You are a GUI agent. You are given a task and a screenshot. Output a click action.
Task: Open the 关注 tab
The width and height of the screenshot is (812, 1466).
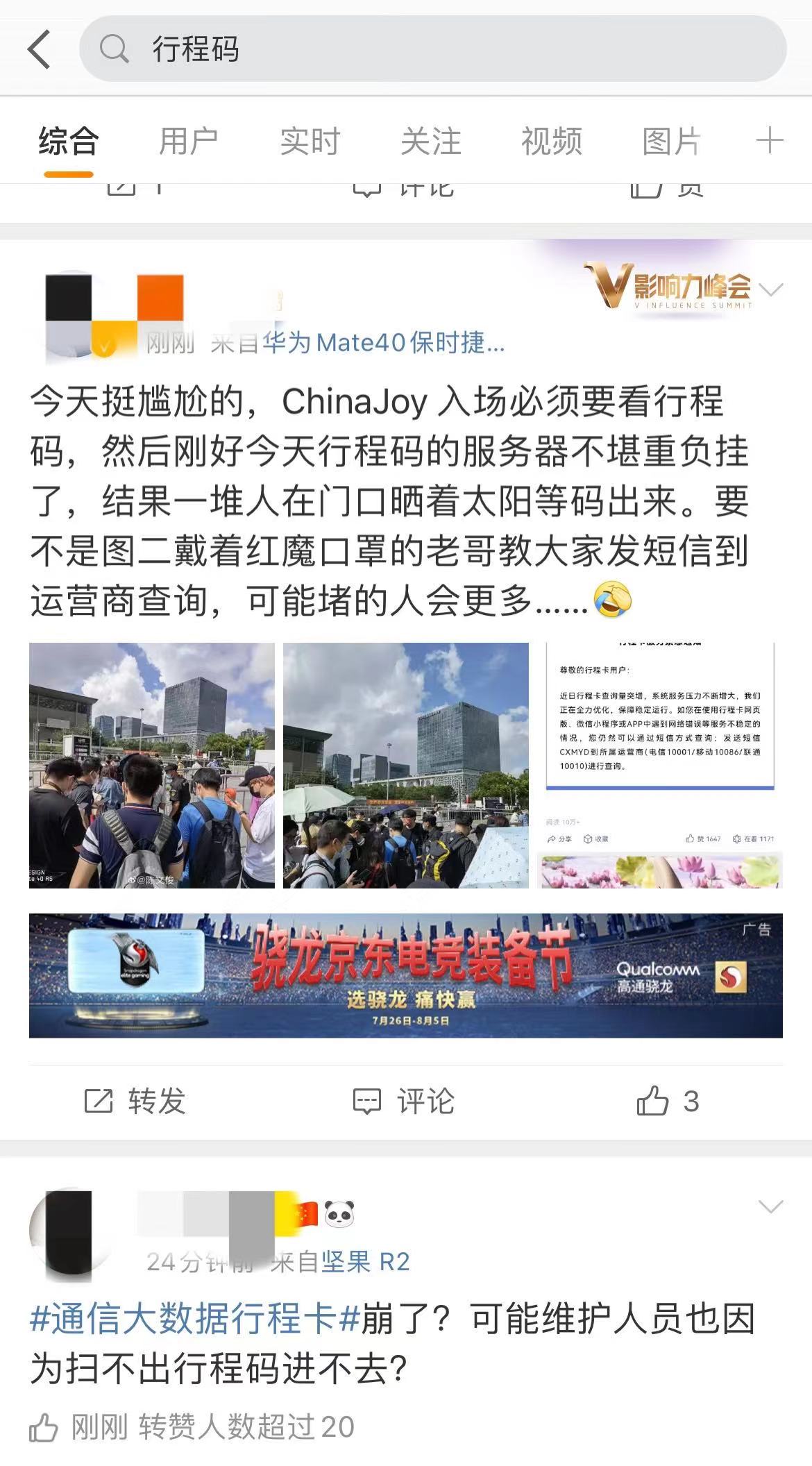click(x=430, y=142)
